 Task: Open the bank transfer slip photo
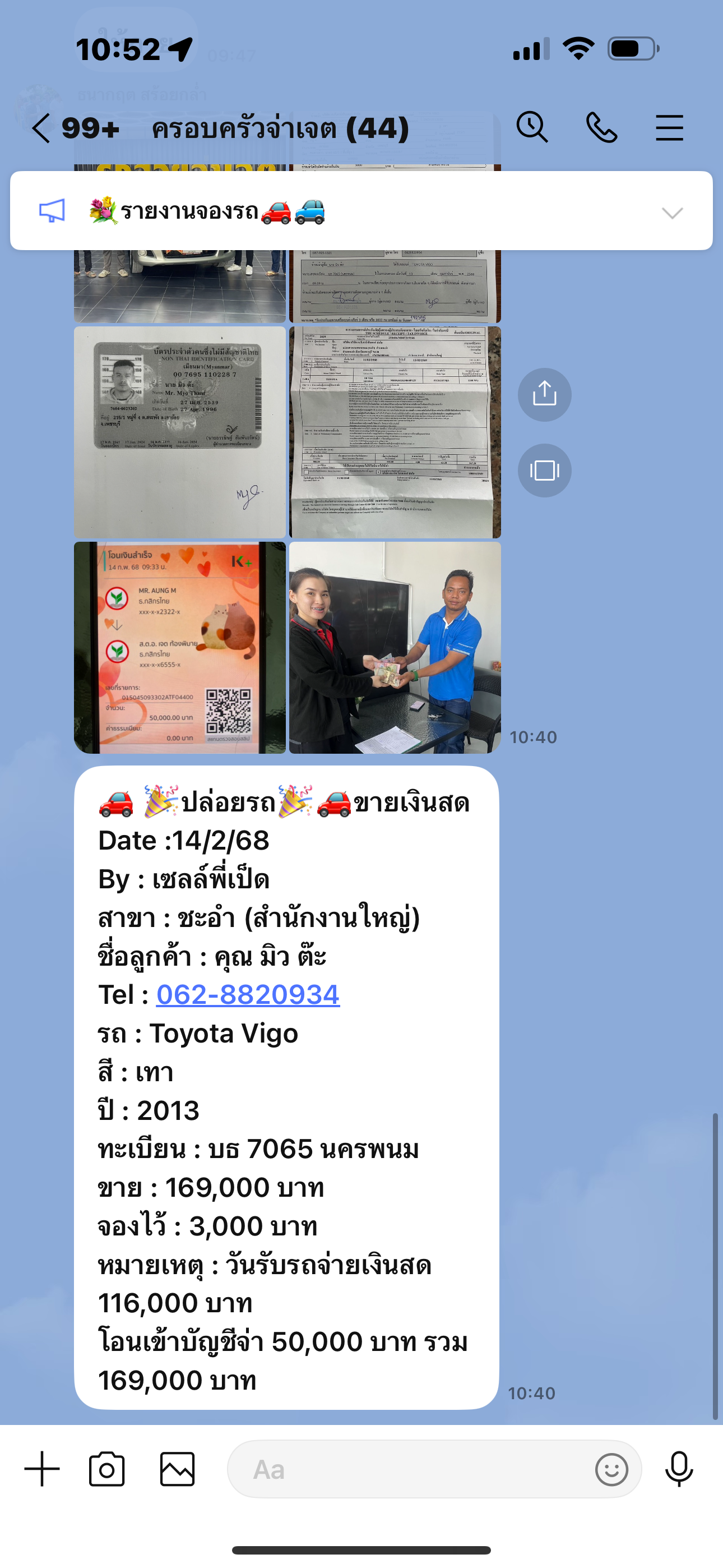[179, 648]
